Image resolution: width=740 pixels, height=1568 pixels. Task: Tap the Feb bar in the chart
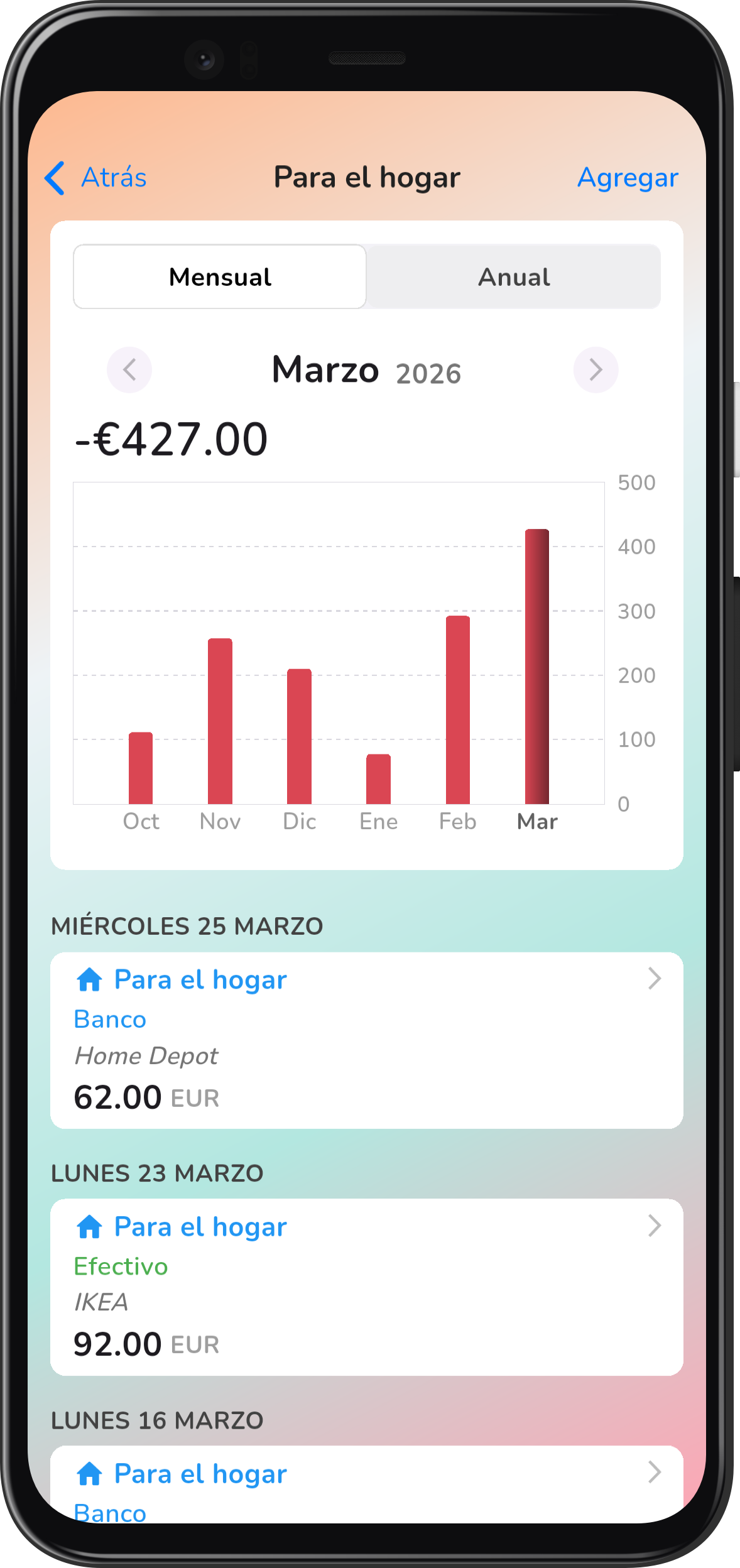(x=459, y=710)
